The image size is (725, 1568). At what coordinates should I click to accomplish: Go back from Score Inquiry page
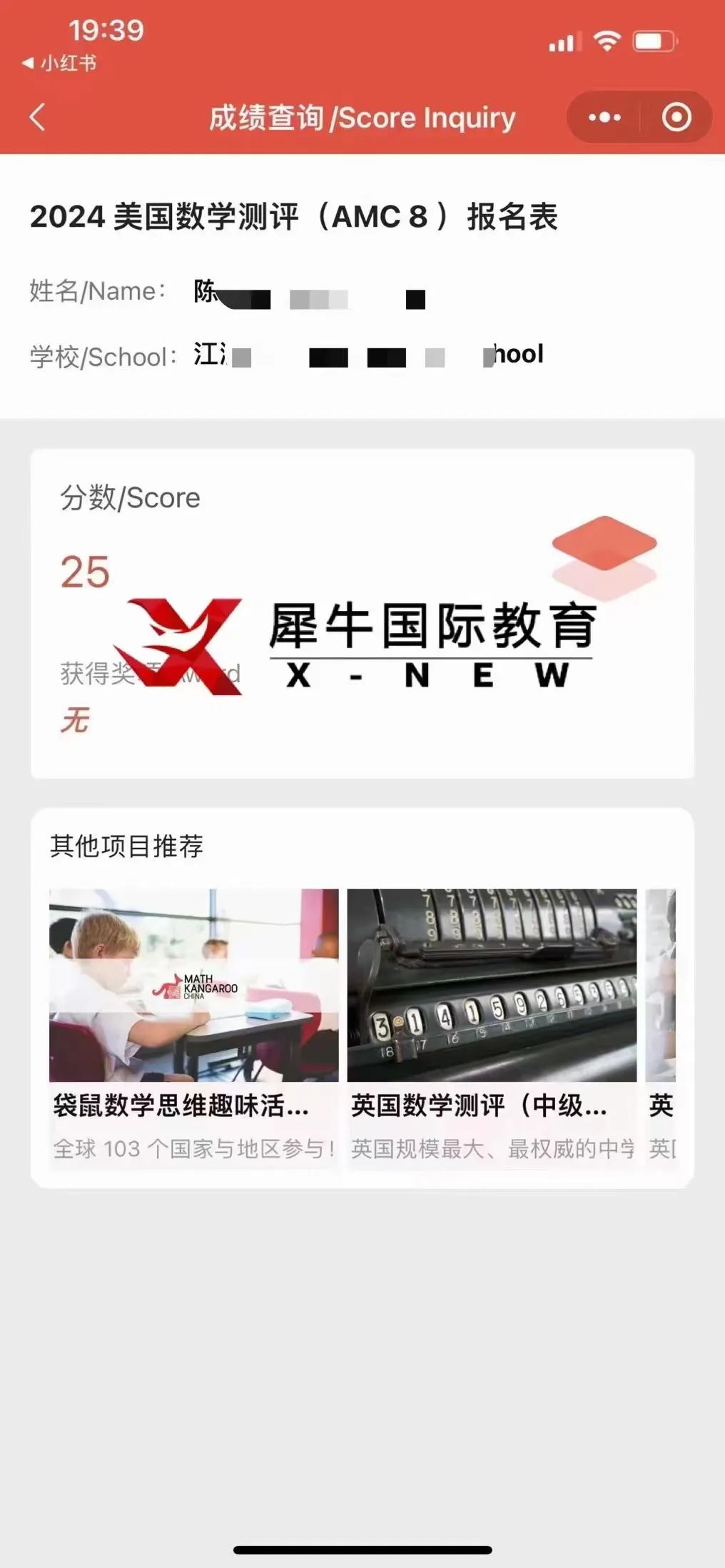click(37, 117)
